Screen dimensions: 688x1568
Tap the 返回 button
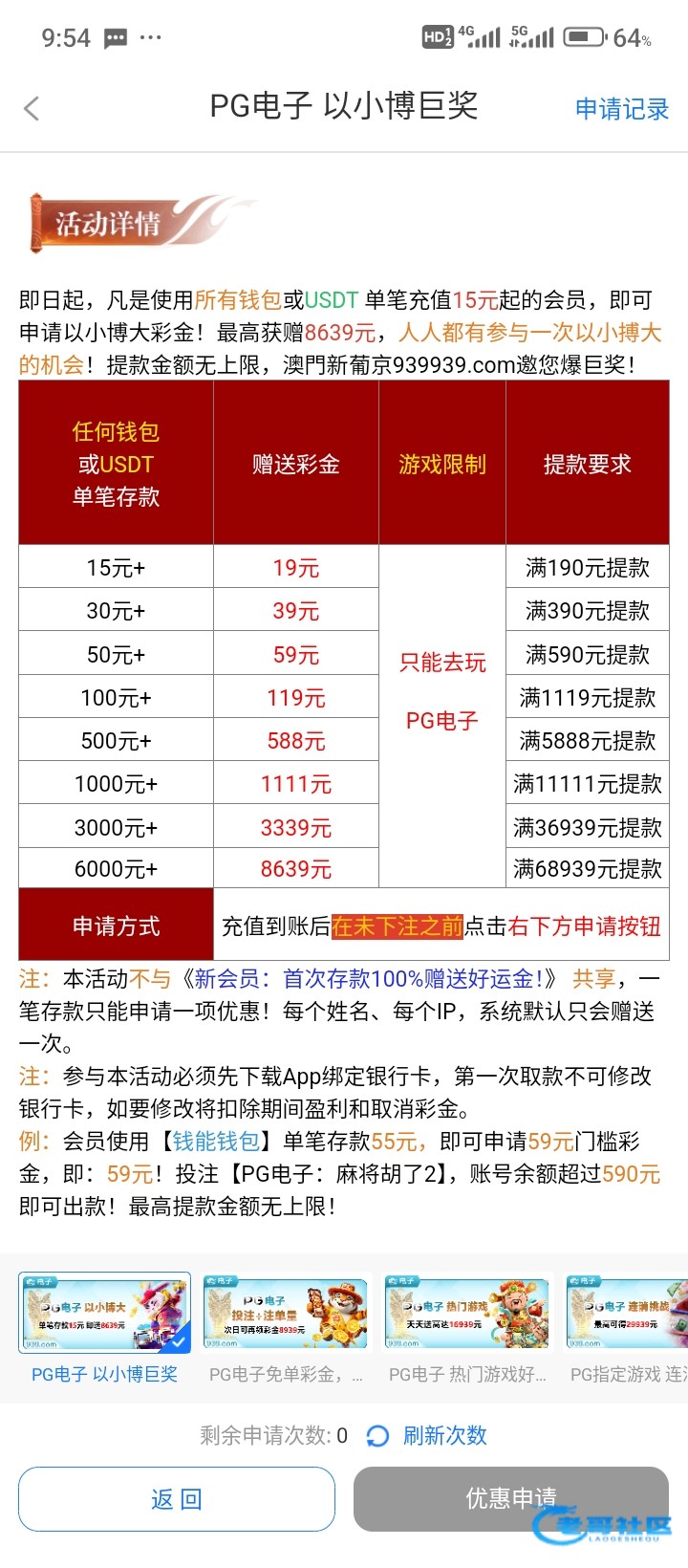tap(177, 1499)
